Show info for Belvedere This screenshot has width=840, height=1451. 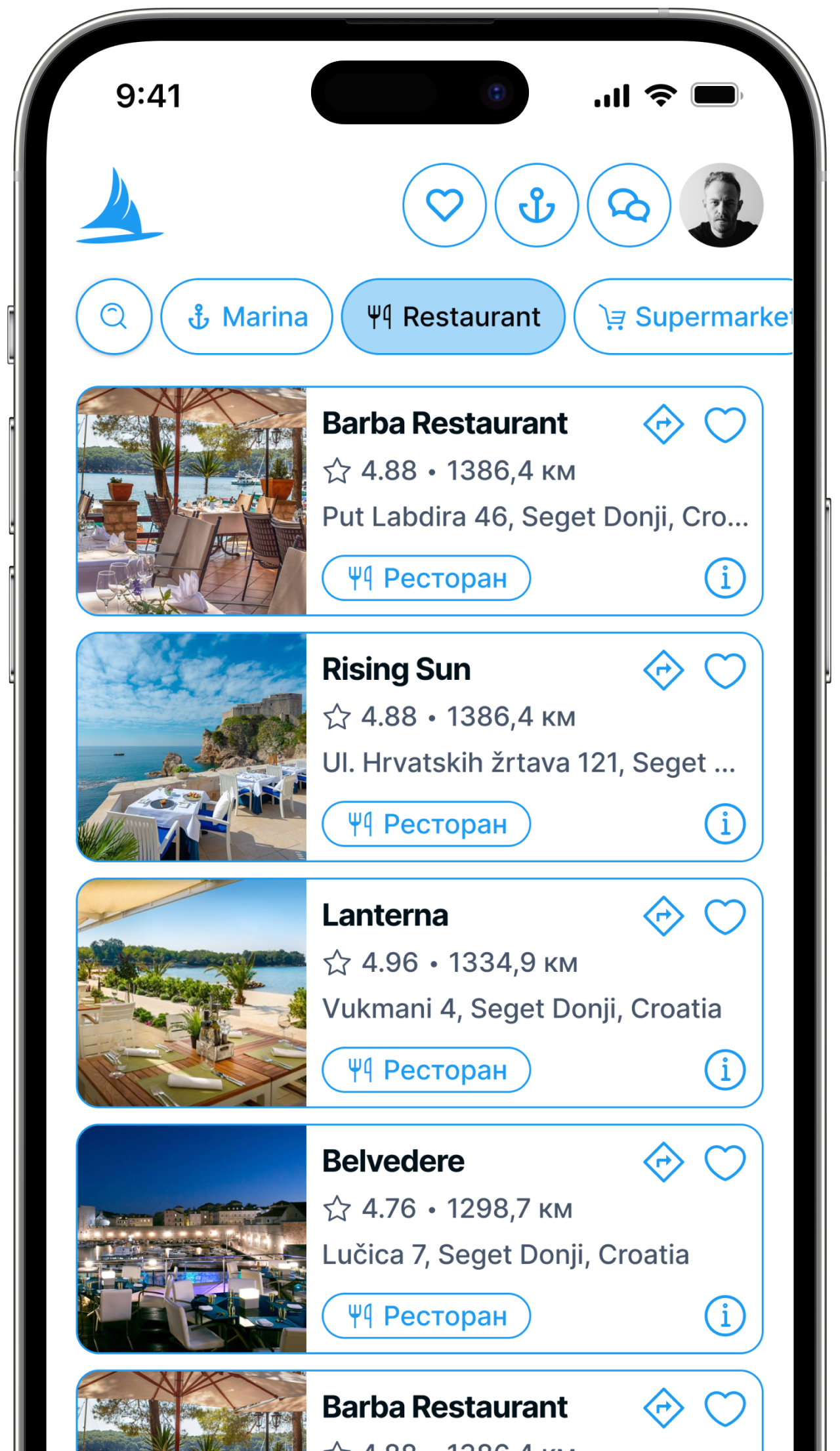pos(724,1316)
